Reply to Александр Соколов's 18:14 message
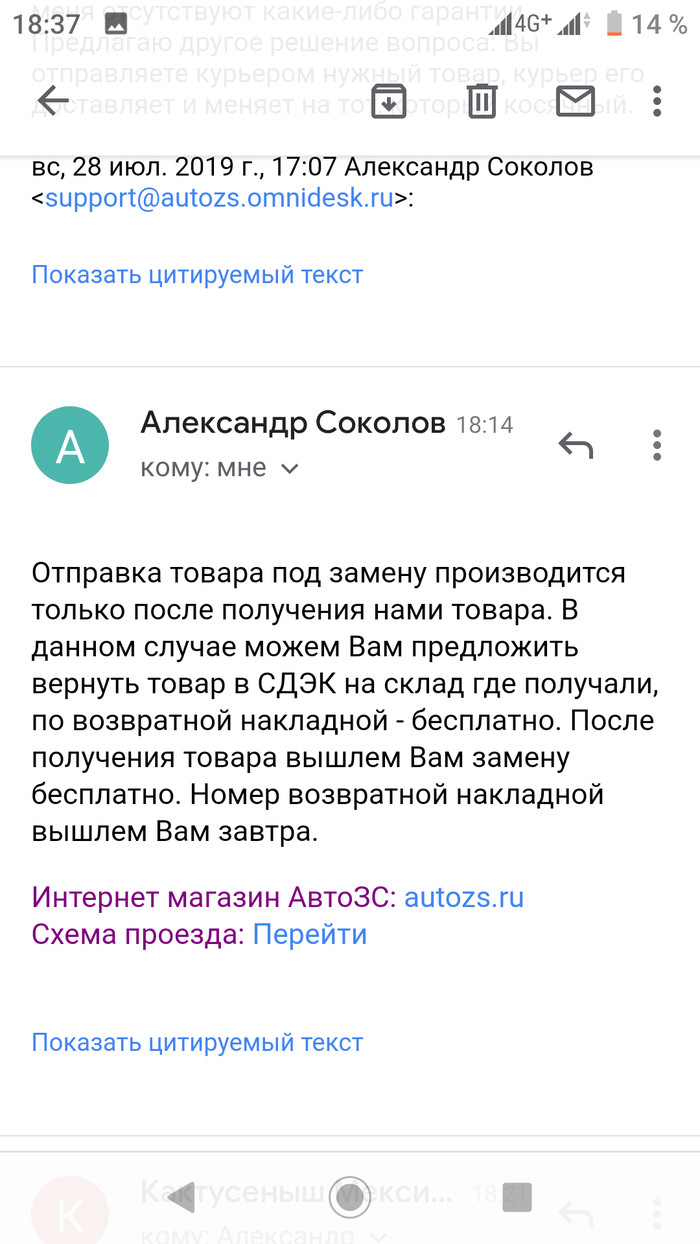Viewport: 700px width, 1244px height. pos(575,445)
